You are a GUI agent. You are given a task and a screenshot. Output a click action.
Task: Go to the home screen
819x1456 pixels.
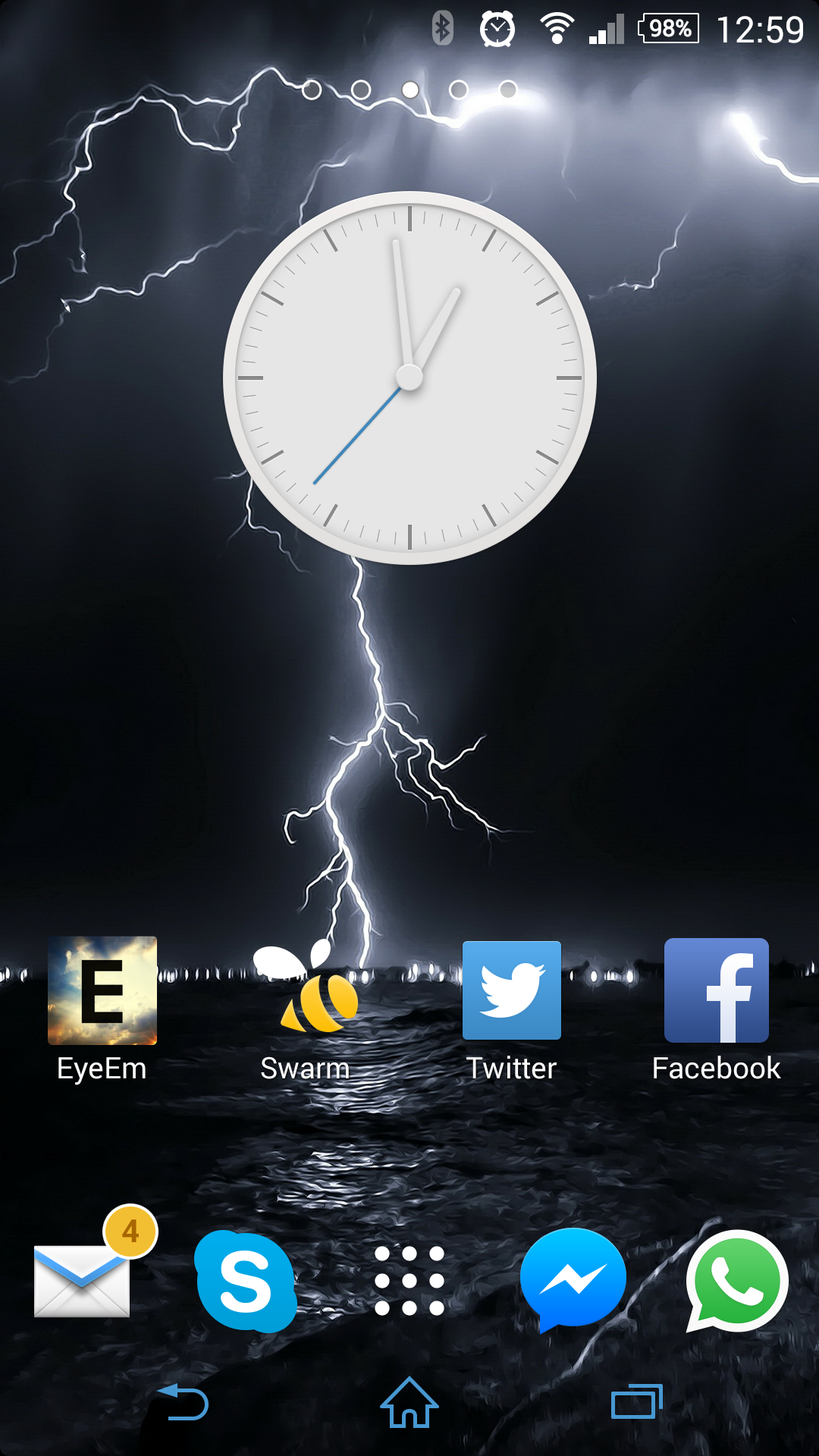[409, 1403]
